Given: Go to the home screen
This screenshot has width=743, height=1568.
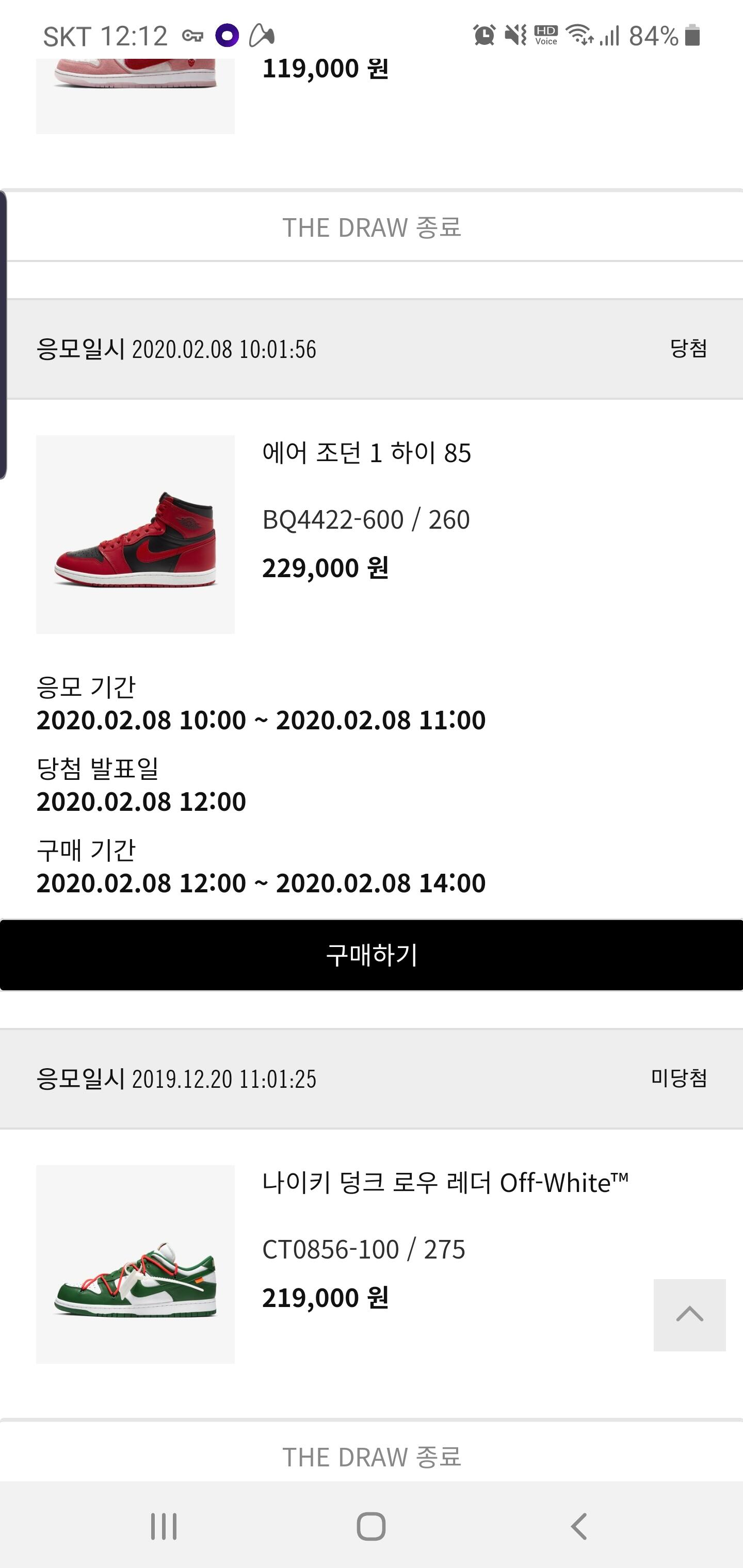Looking at the screenshot, I should click(371, 1526).
